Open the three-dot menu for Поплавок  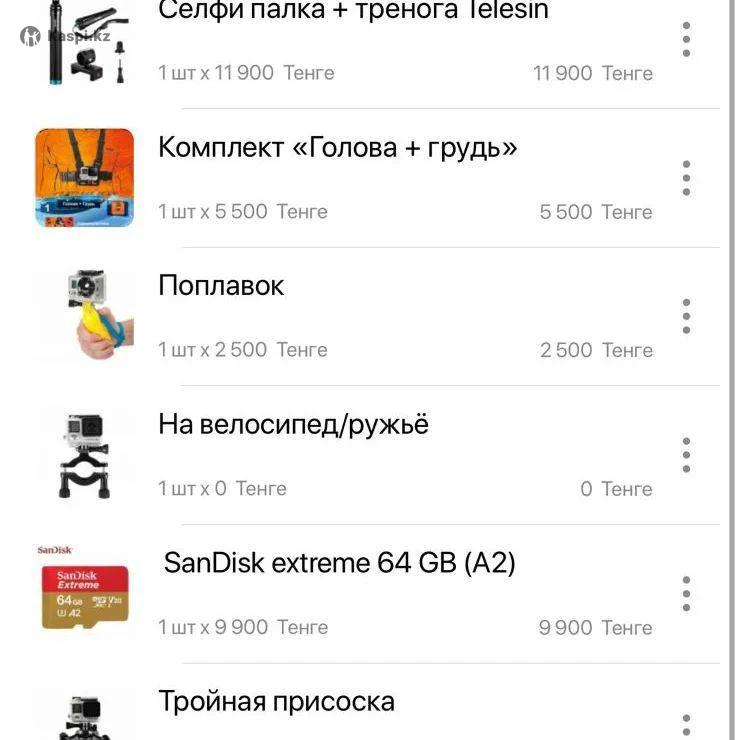[686, 316]
